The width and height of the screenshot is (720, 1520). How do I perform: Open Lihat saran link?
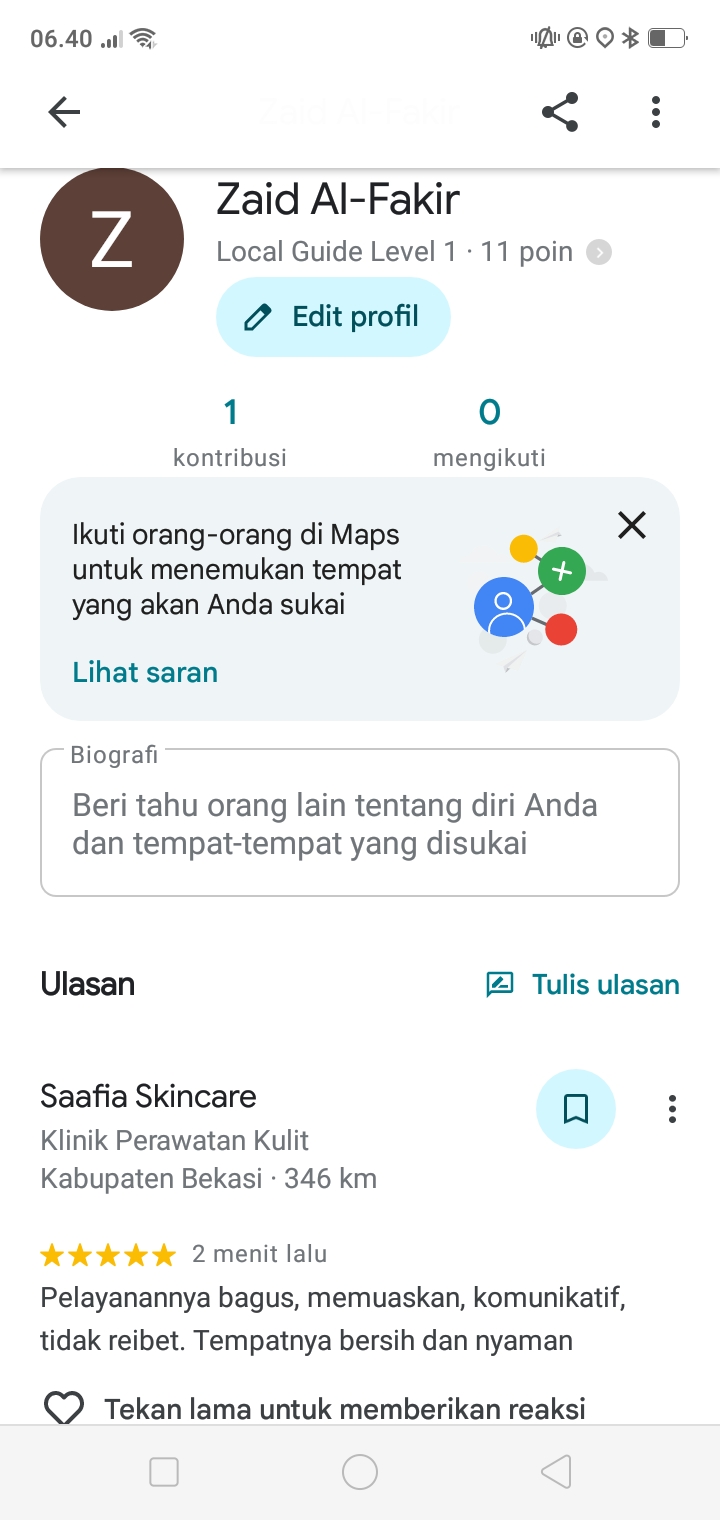(x=145, y=672)
